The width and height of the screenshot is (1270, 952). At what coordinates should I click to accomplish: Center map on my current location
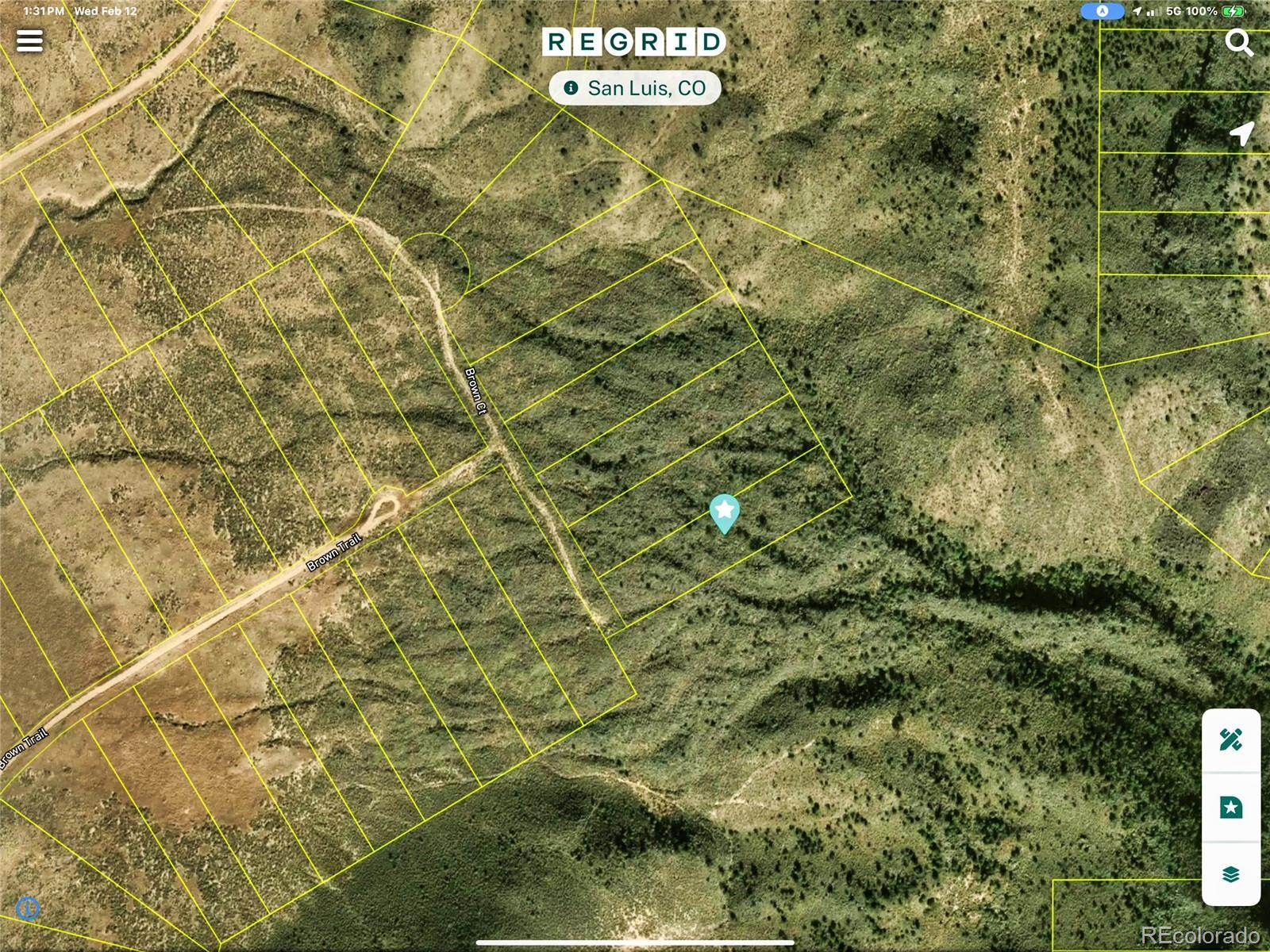coord(1242,133)
